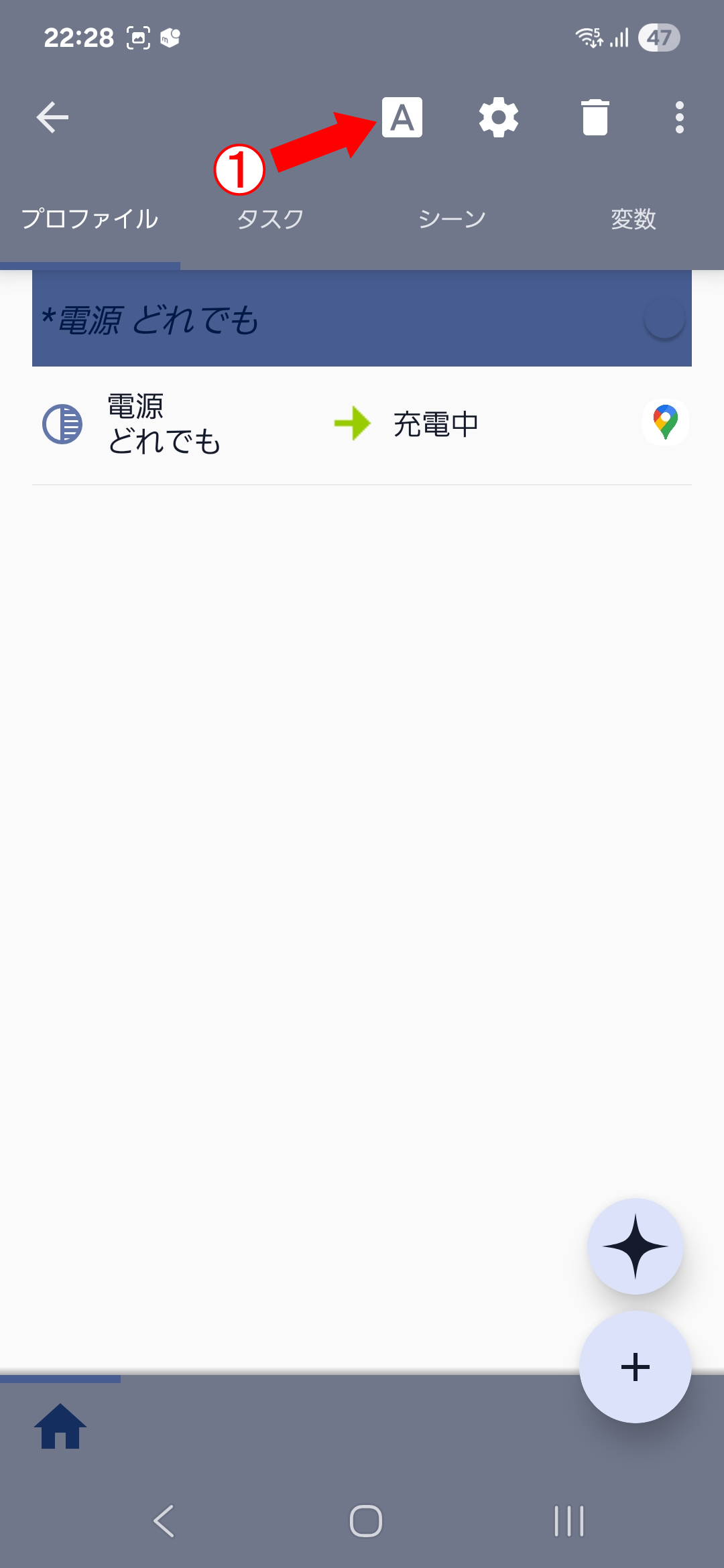Open the three-dot overflow menu

679,118
